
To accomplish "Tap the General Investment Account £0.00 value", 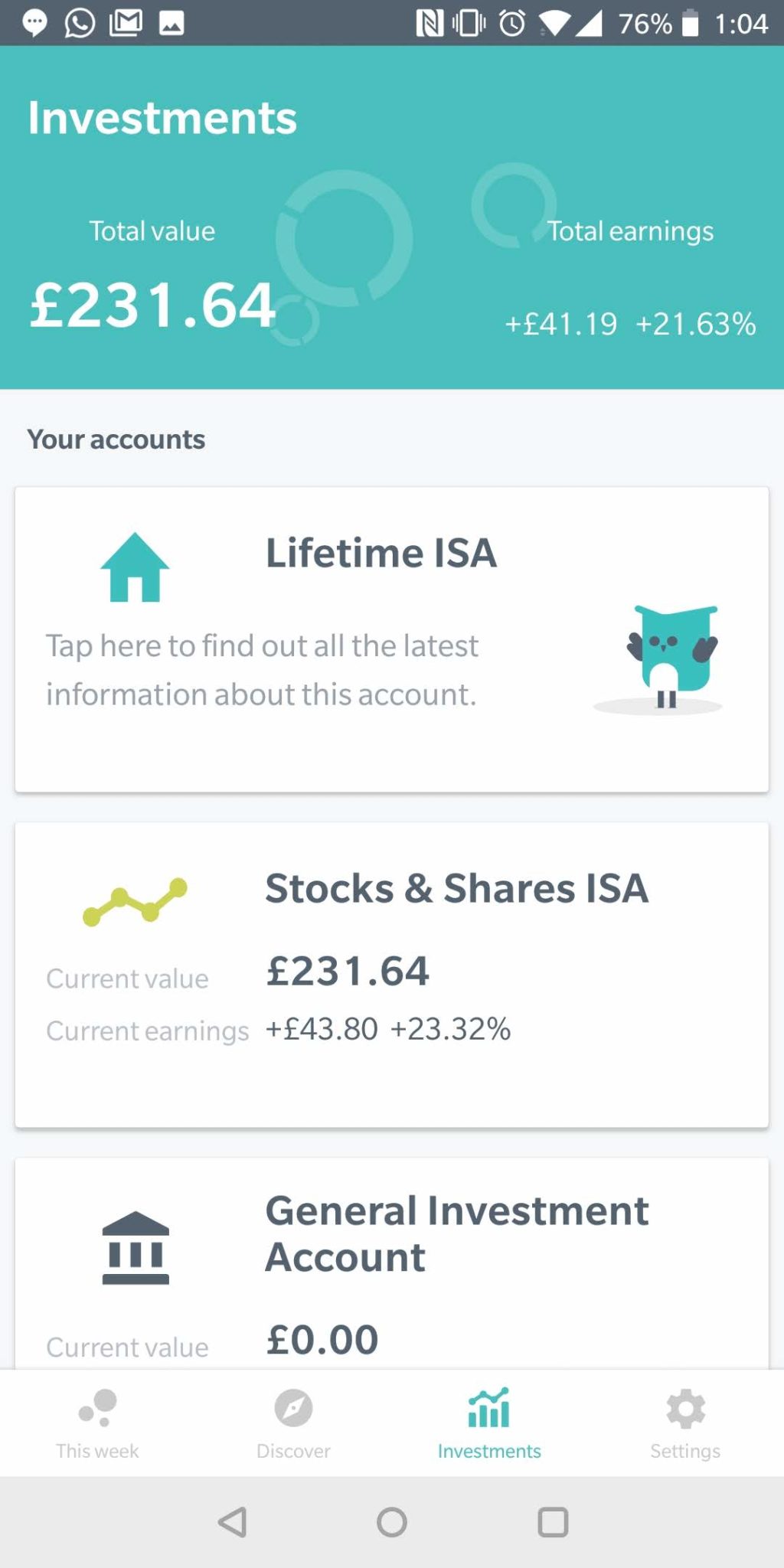I will (x=321, y=1336).
